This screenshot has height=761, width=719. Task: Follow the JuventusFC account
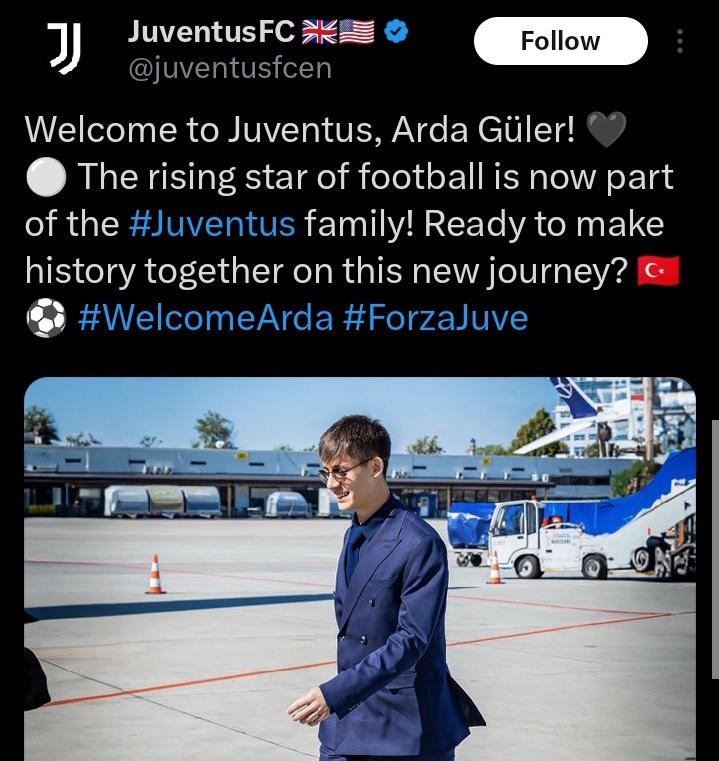point(560,41)
